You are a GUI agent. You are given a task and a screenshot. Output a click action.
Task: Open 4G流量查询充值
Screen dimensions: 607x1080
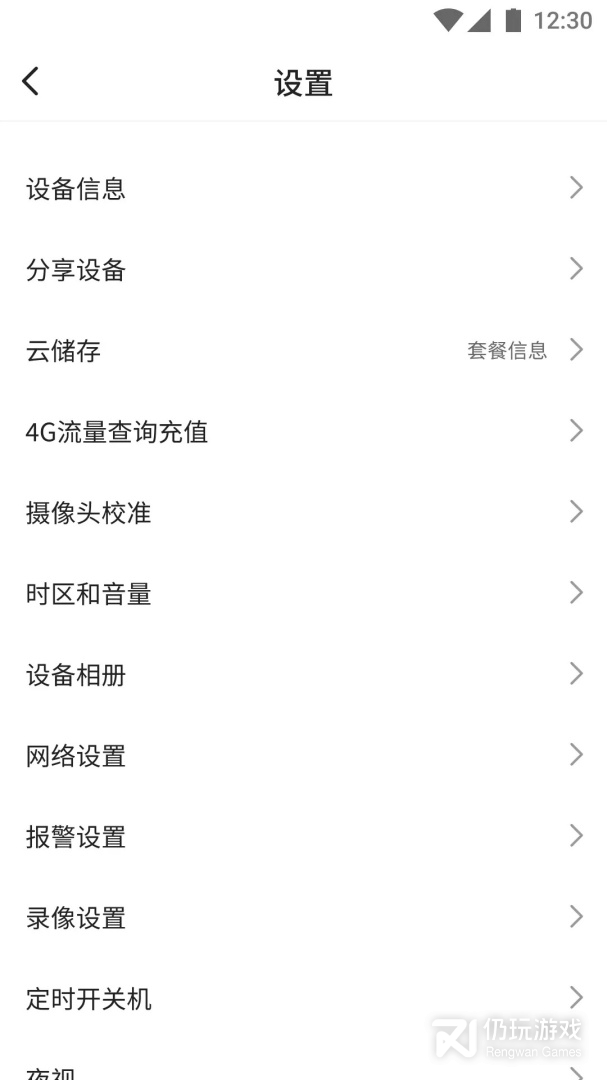click(303, 431)
